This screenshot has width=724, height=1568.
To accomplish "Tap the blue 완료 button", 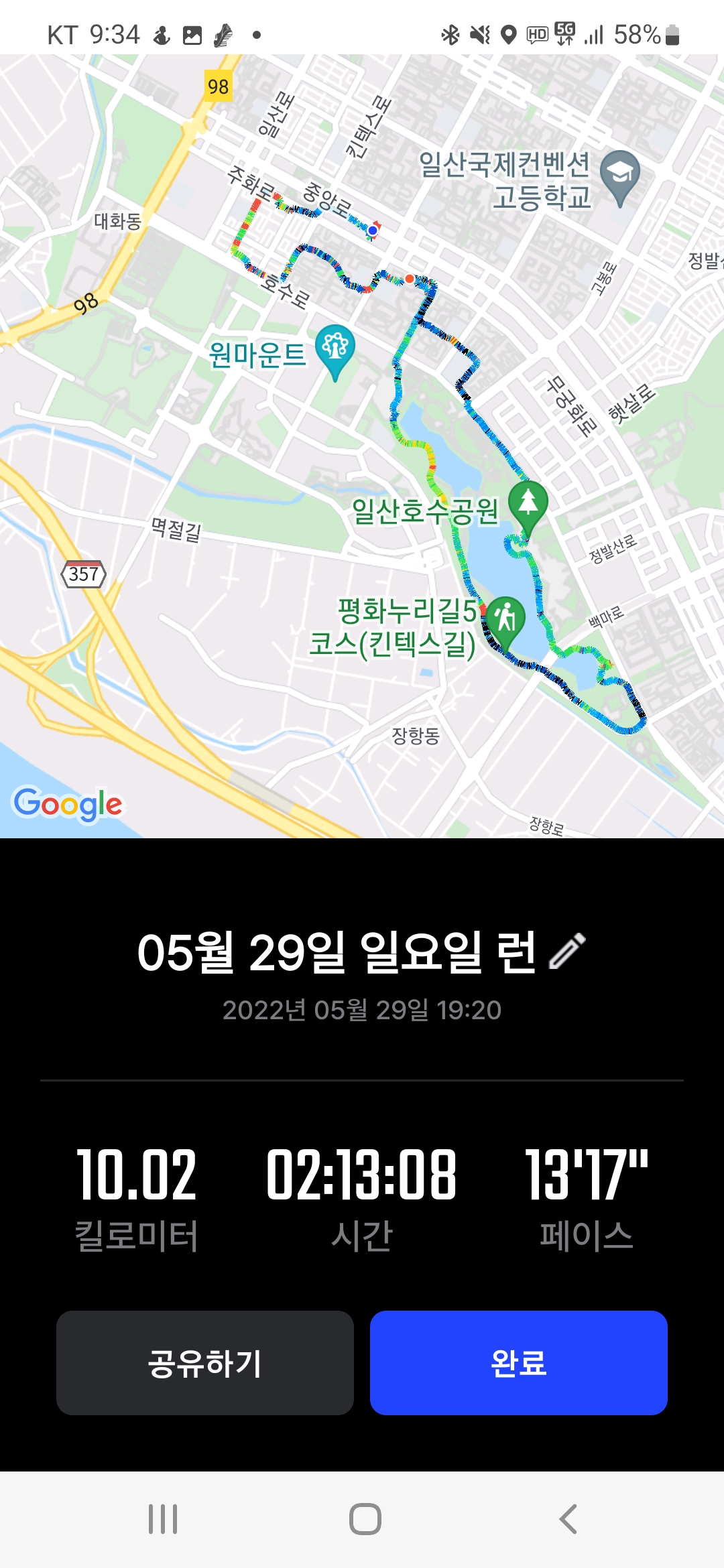I will (518, 1363).
